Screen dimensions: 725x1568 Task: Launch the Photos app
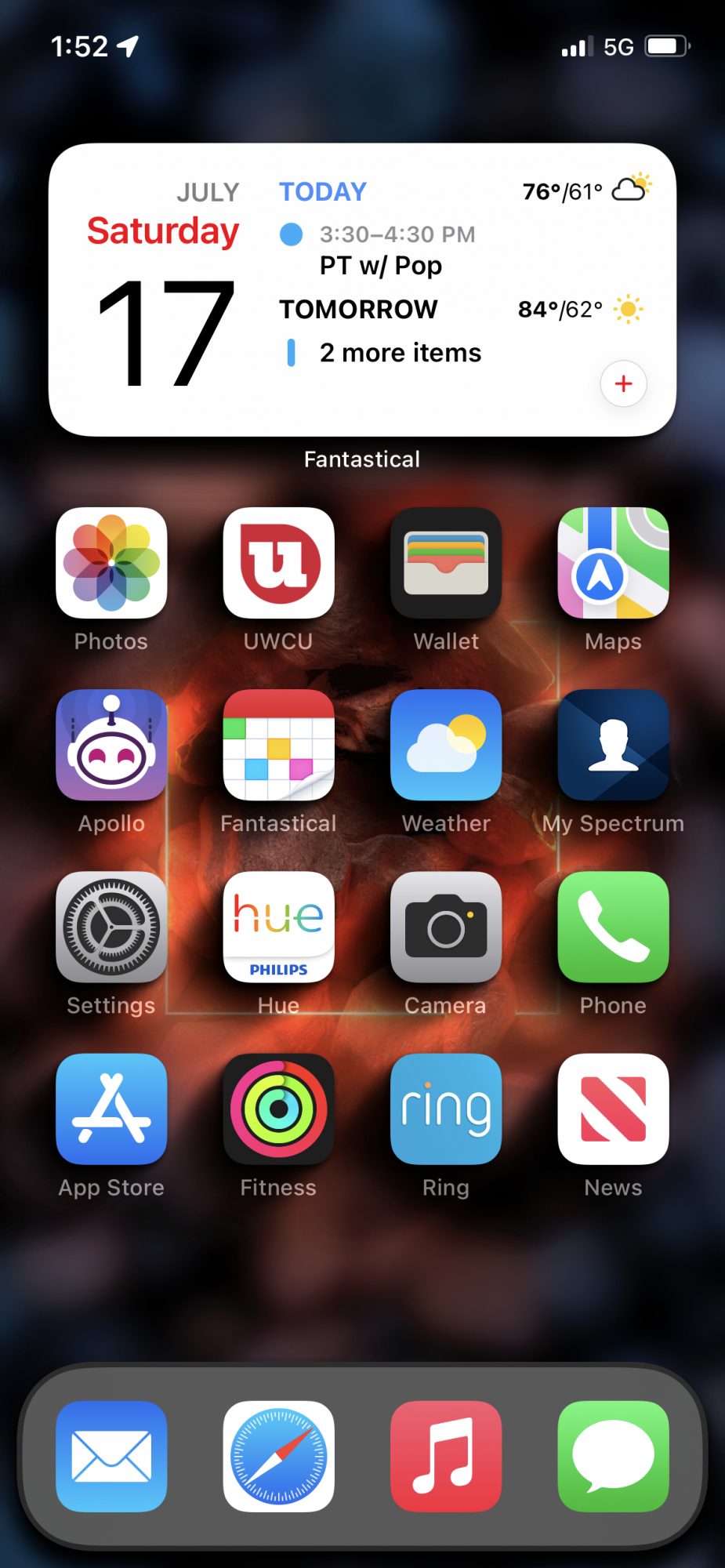(111, 563)
